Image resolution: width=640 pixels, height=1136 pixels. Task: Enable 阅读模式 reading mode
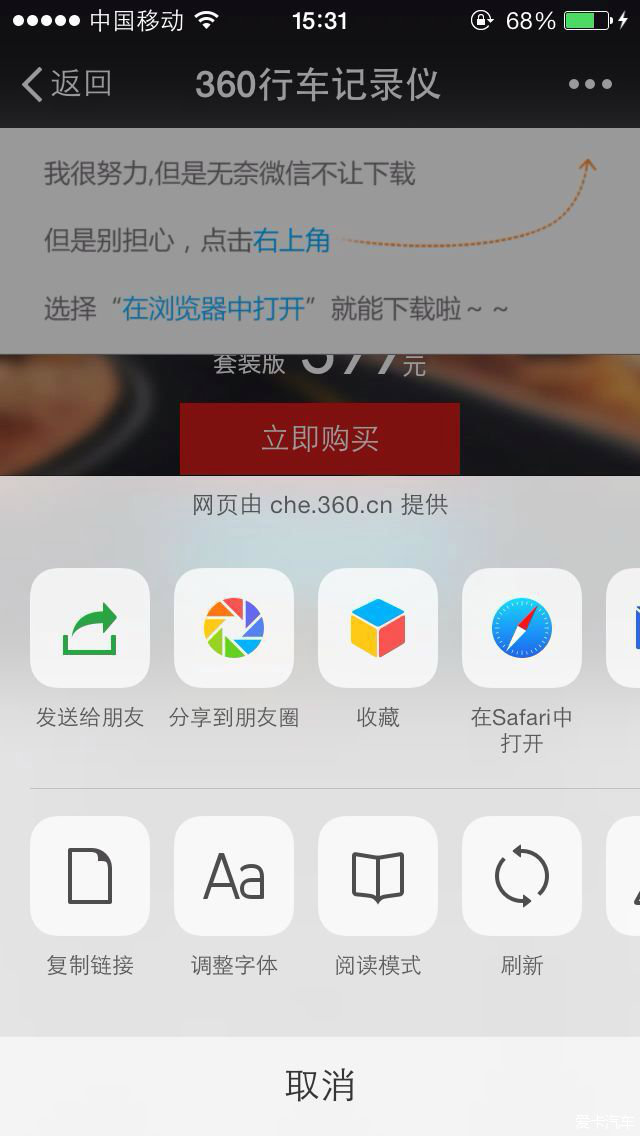point(378,876)
